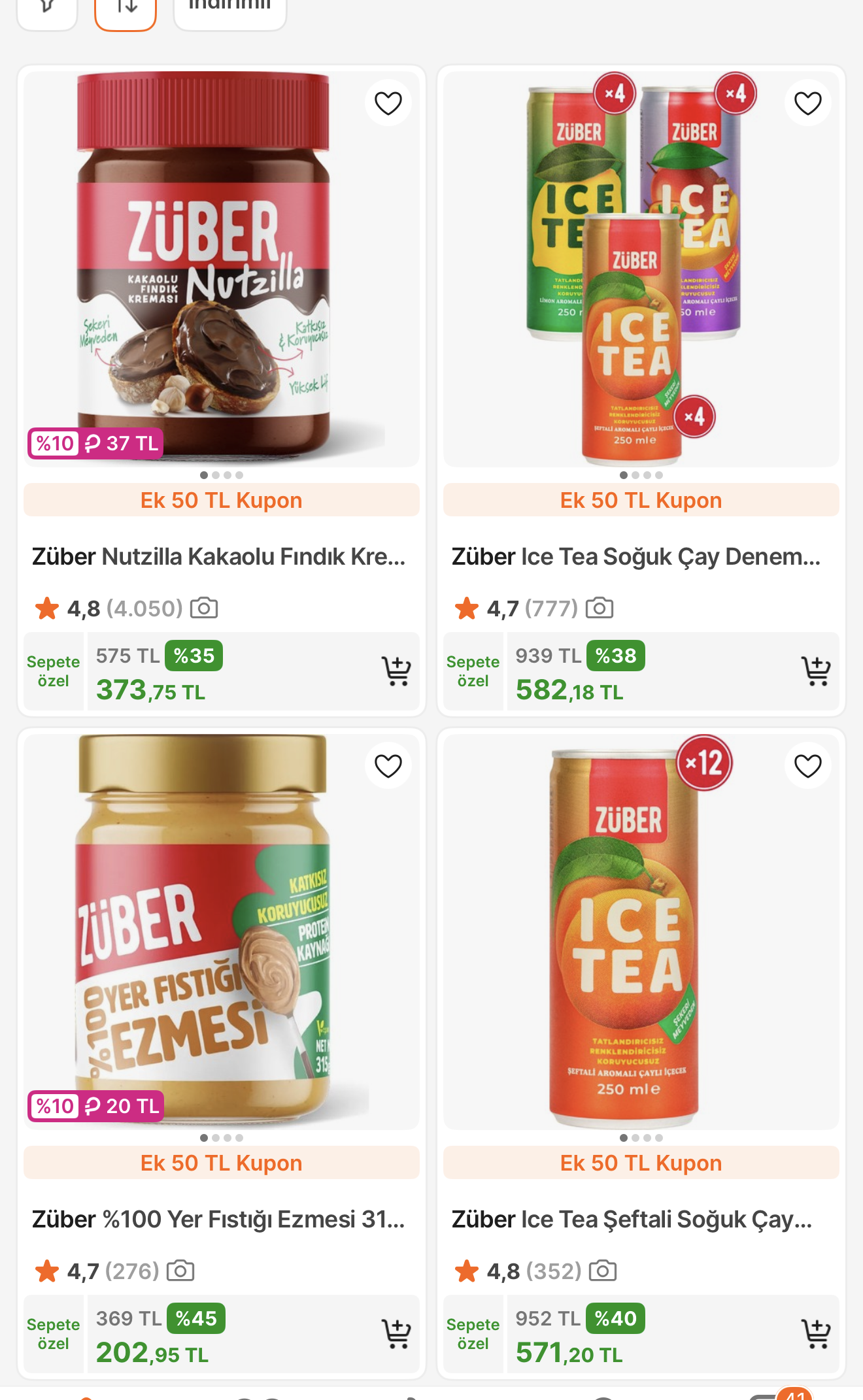This screenshot has height=1400, width=863.
Task: Select the İndirimli filter chip
Action: 230,10
